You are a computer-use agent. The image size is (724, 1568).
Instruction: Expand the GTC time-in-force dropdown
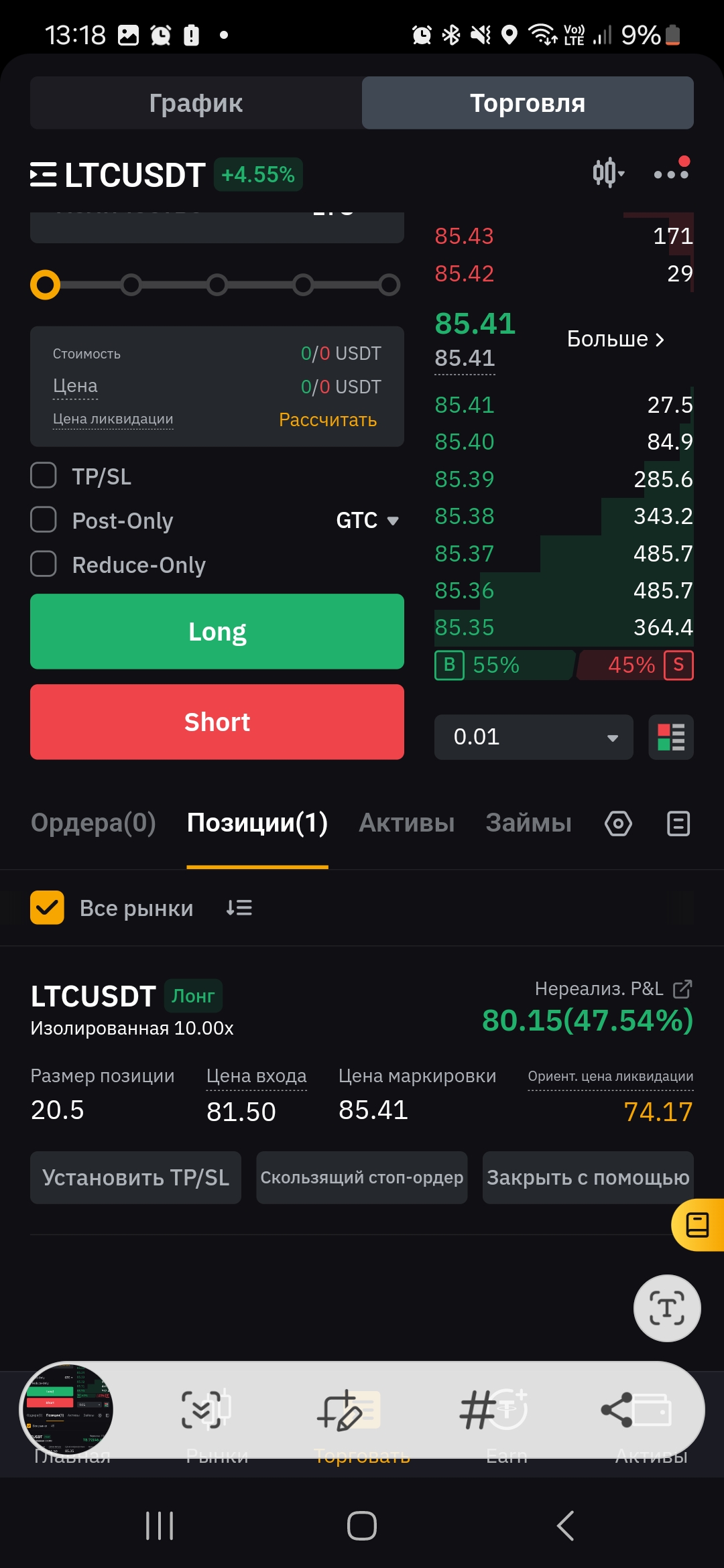367,521
